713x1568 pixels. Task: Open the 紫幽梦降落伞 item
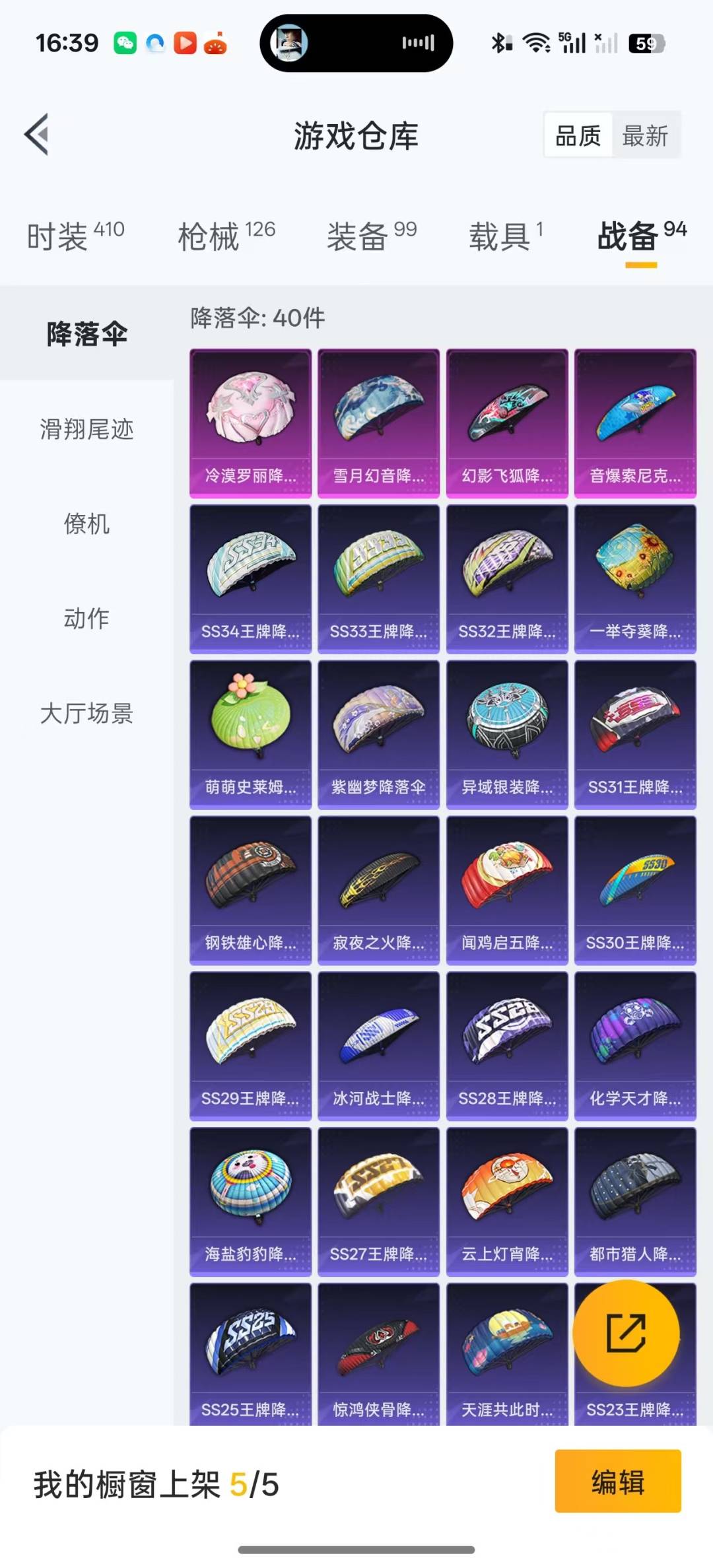(x=378, y=734)
